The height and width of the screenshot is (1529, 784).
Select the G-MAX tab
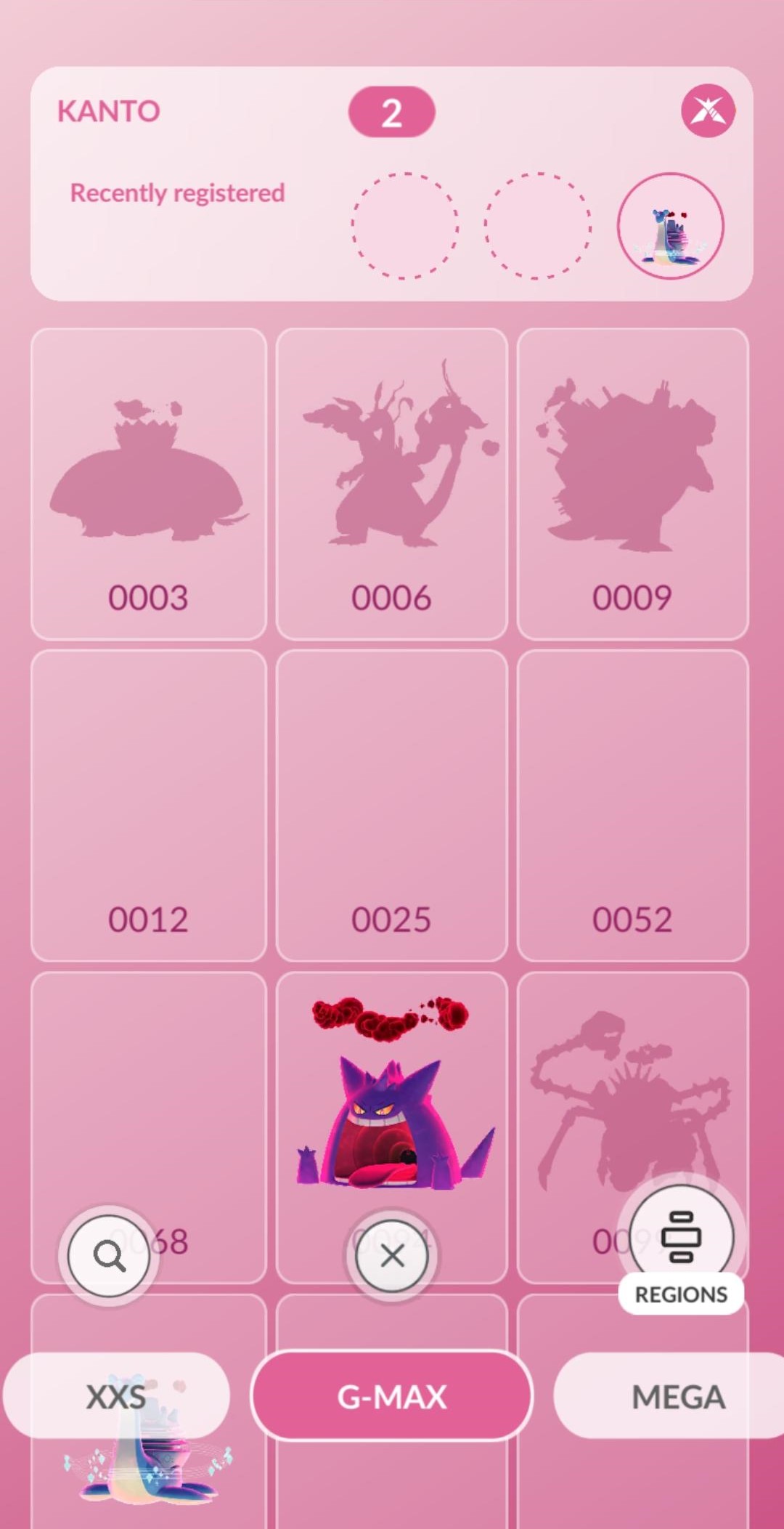coord(392,1396)
